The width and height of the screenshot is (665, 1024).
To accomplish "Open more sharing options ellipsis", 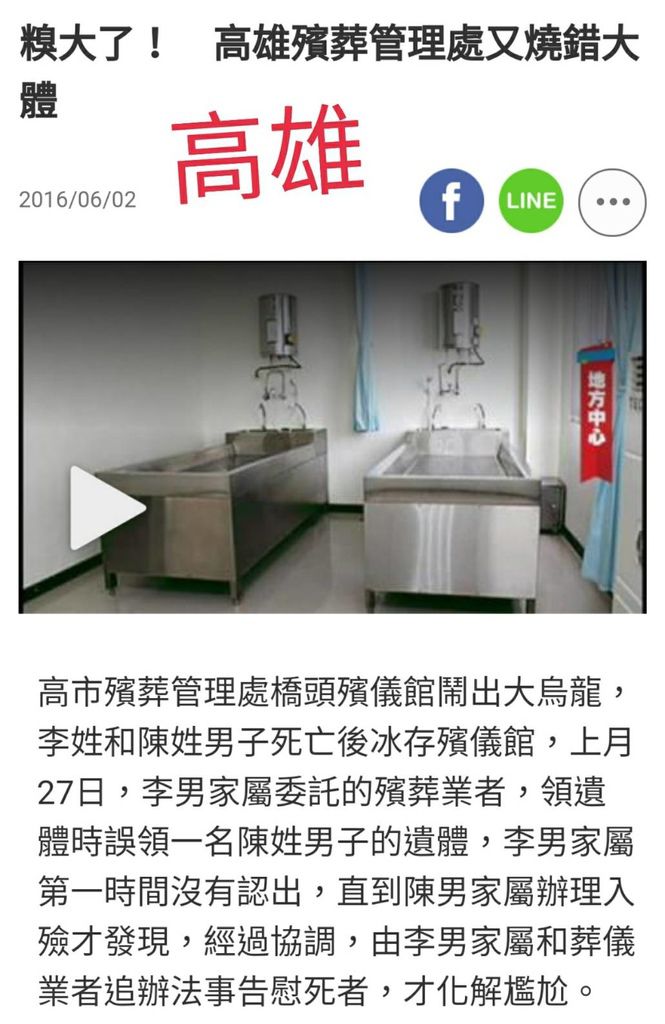I will coord(612,202).
